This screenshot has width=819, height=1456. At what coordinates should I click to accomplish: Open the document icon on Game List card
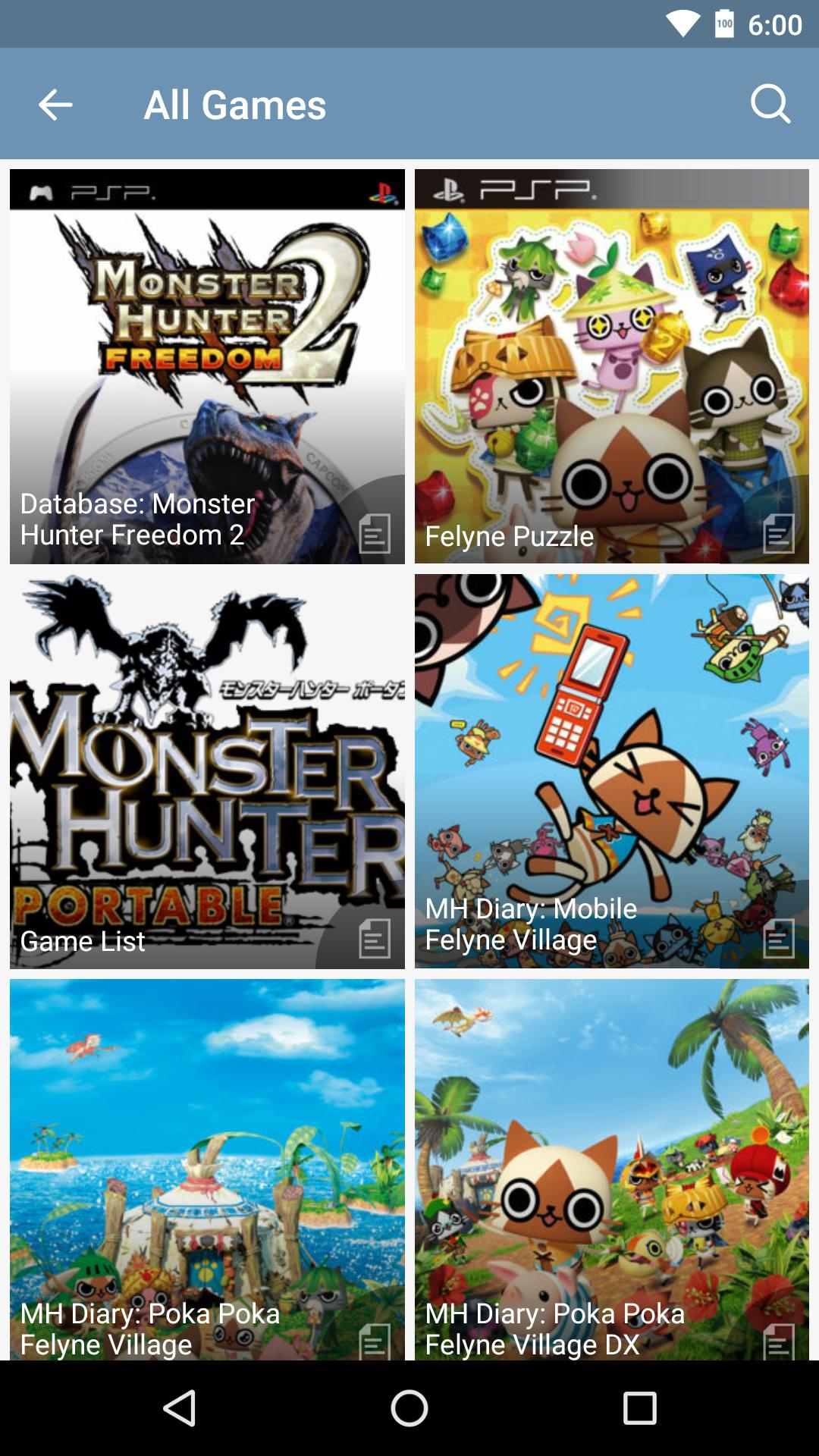pos(376,939)
